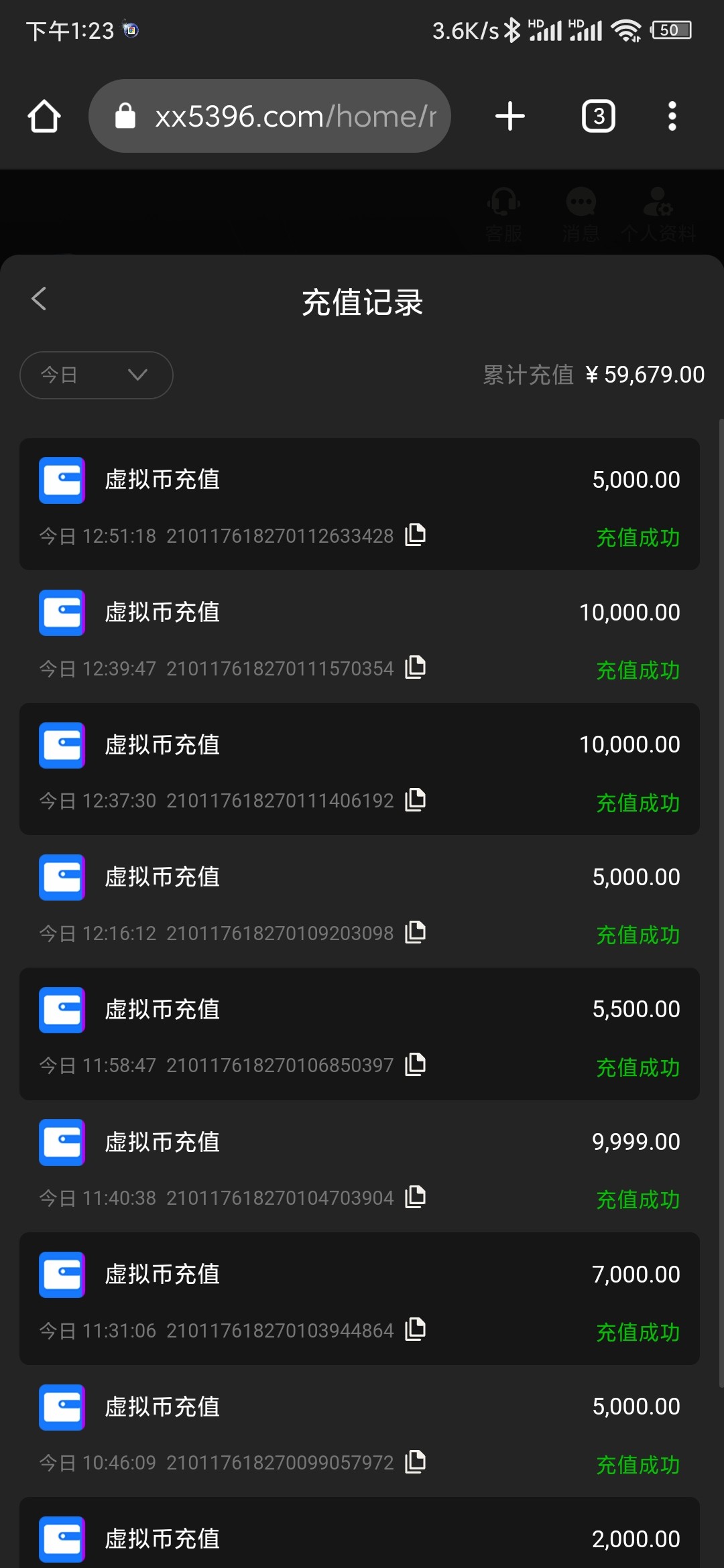View the 3 open browser tabs
The height and width of the screenshot is (1568, 724).
[x=599, y=116]
